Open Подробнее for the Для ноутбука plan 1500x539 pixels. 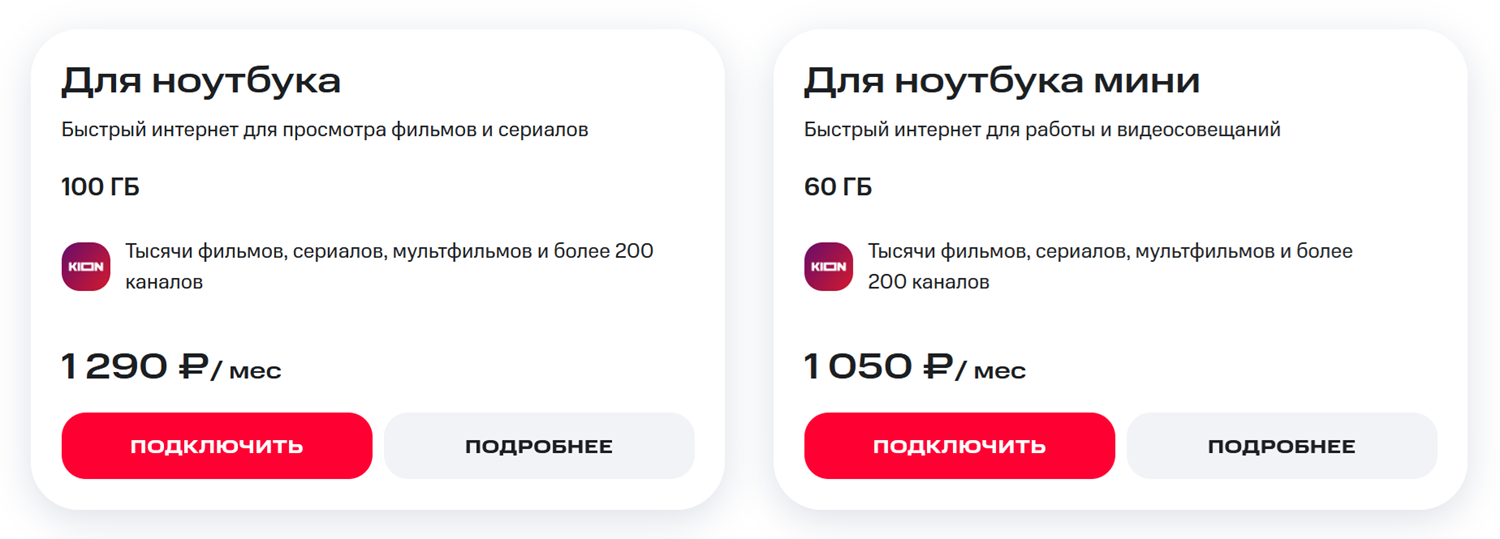(539, 446)
